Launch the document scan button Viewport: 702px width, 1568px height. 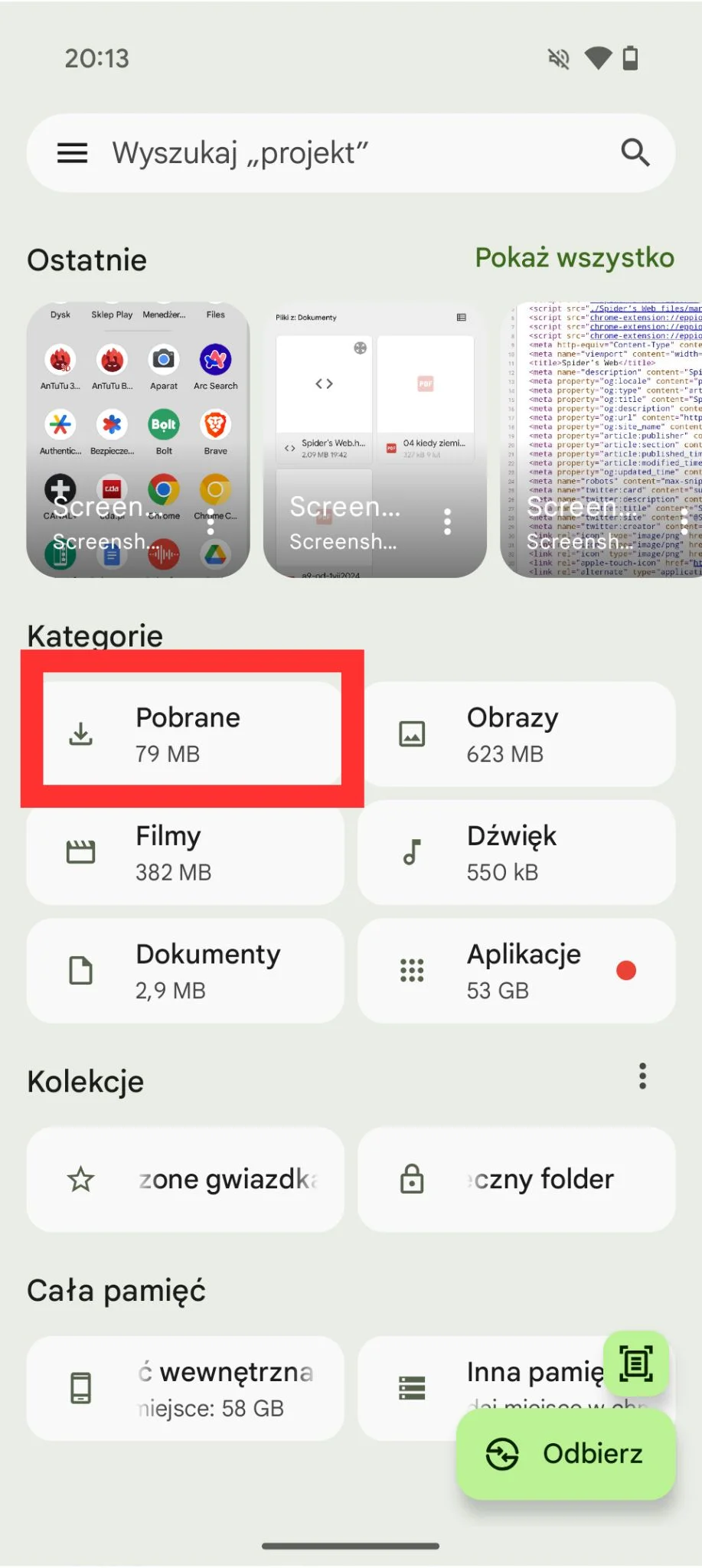(636, 1364)
